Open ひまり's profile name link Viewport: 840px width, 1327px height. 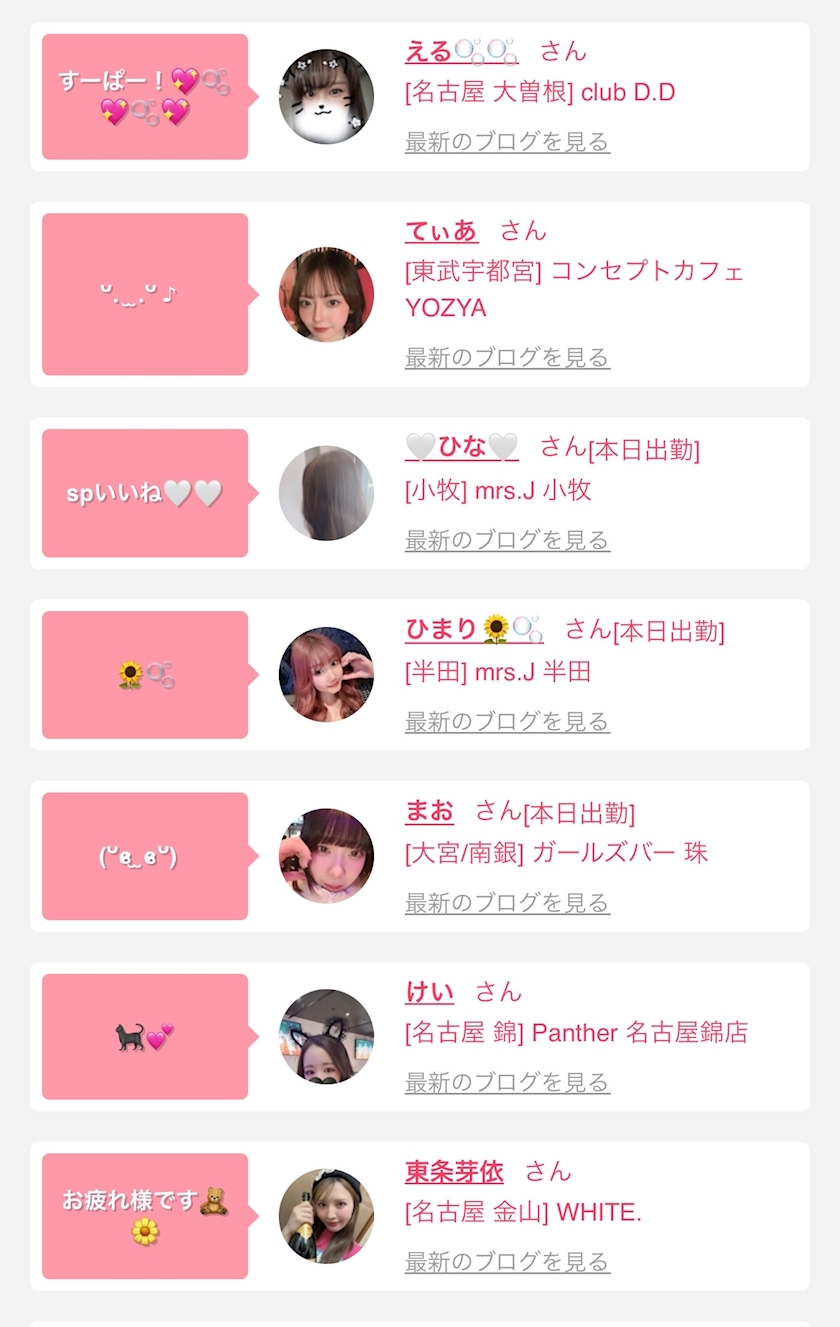click(474, 629)
